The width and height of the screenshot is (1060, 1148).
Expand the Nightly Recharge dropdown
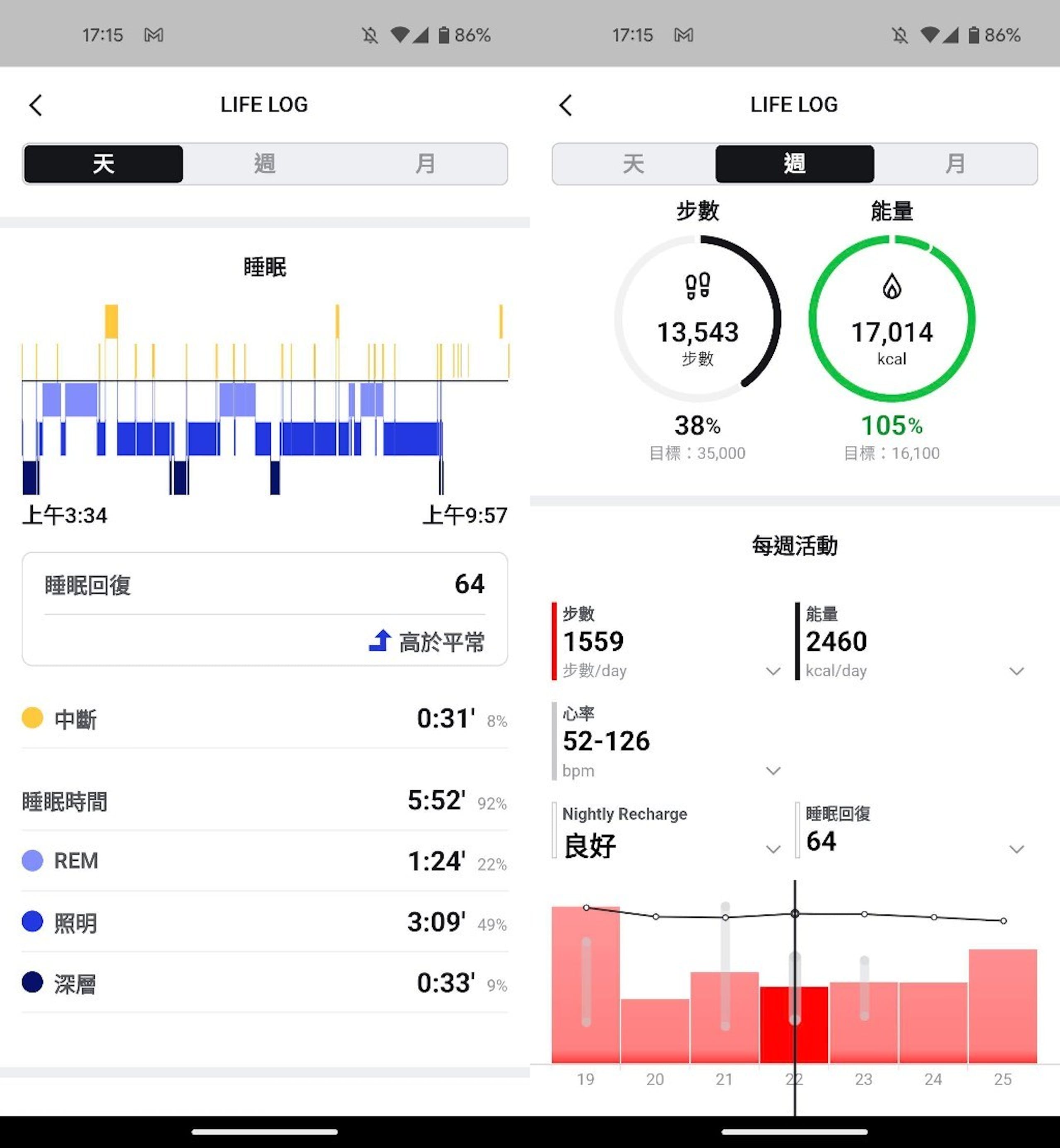pos(773,849)
